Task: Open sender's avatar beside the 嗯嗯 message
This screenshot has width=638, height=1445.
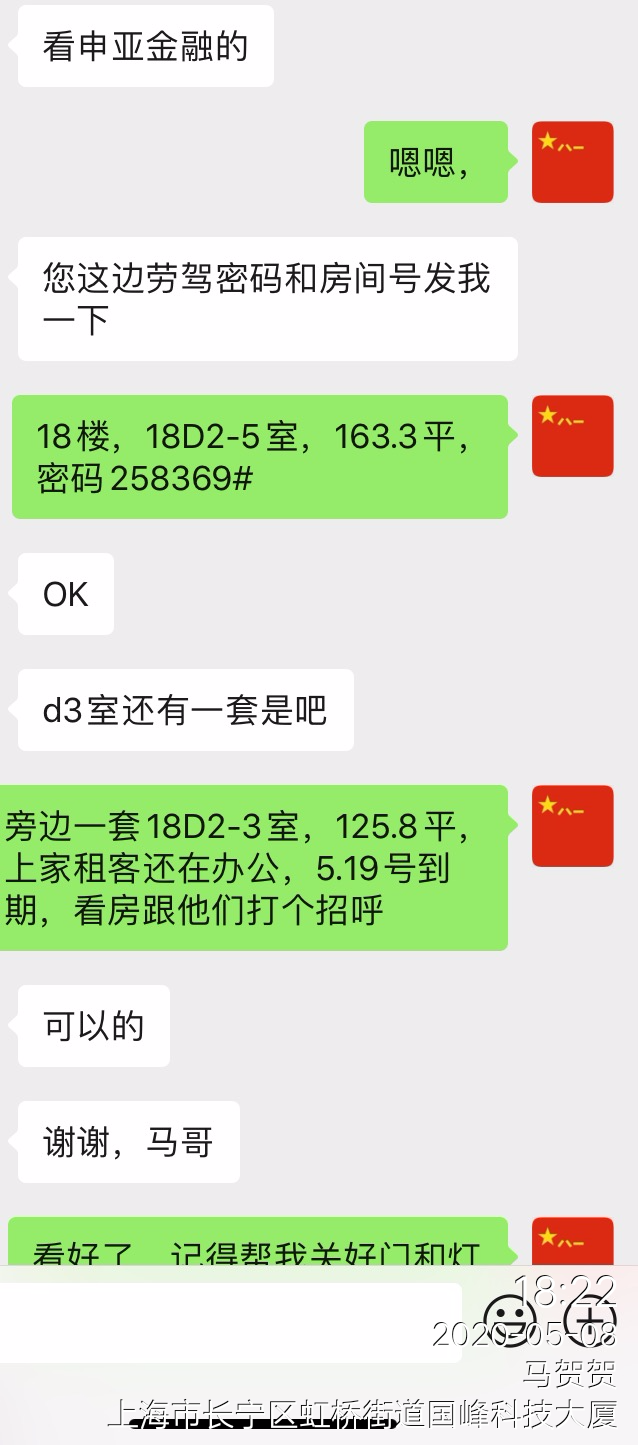Action: click(572, 162)
